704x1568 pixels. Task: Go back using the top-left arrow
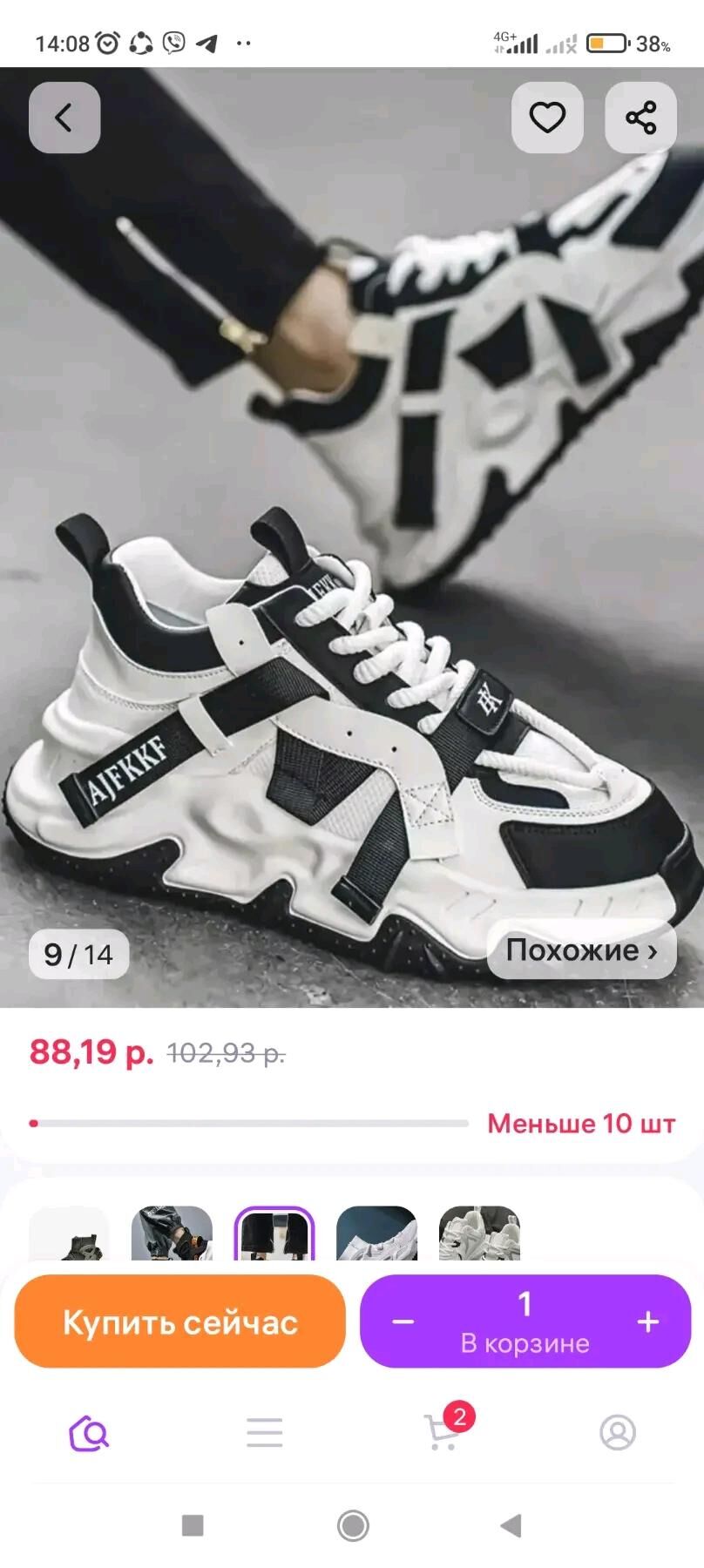click(x=64, y=118)
